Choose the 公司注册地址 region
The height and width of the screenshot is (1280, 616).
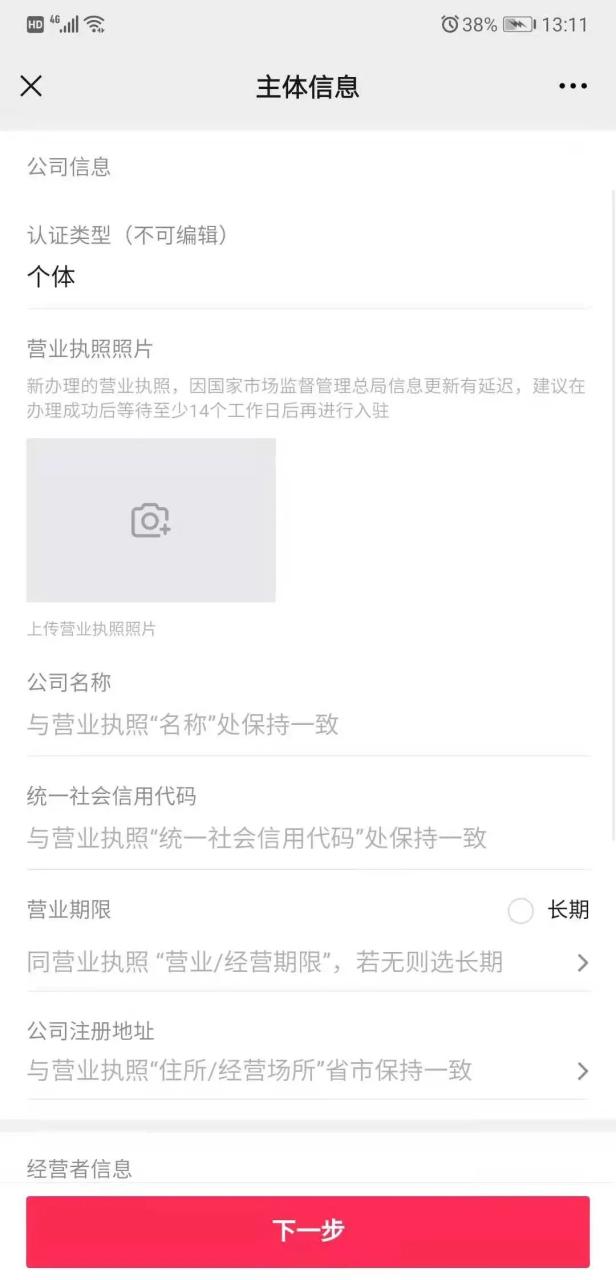click(300, 1071)
